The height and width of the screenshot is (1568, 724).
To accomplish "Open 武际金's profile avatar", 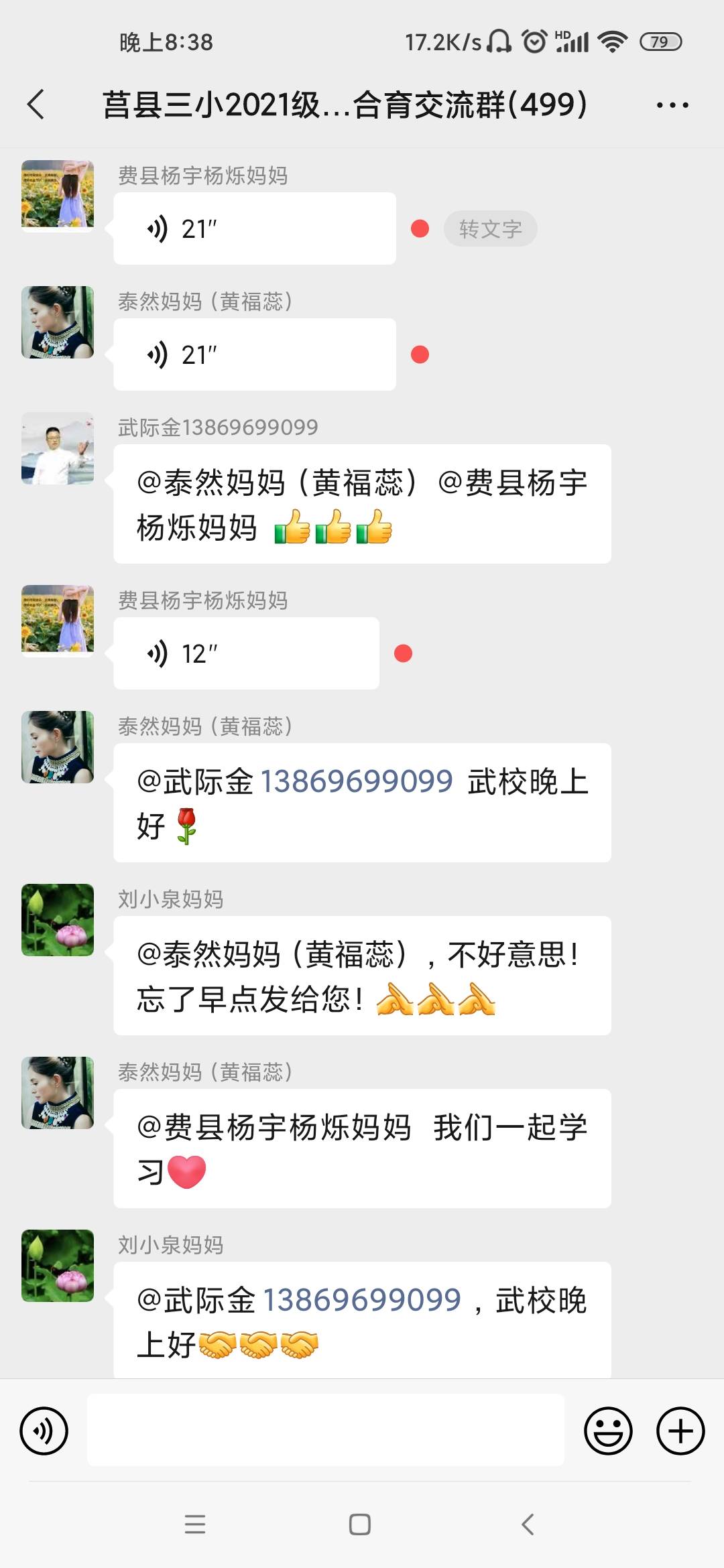I will pyautogui.click(x=58, y=450).
